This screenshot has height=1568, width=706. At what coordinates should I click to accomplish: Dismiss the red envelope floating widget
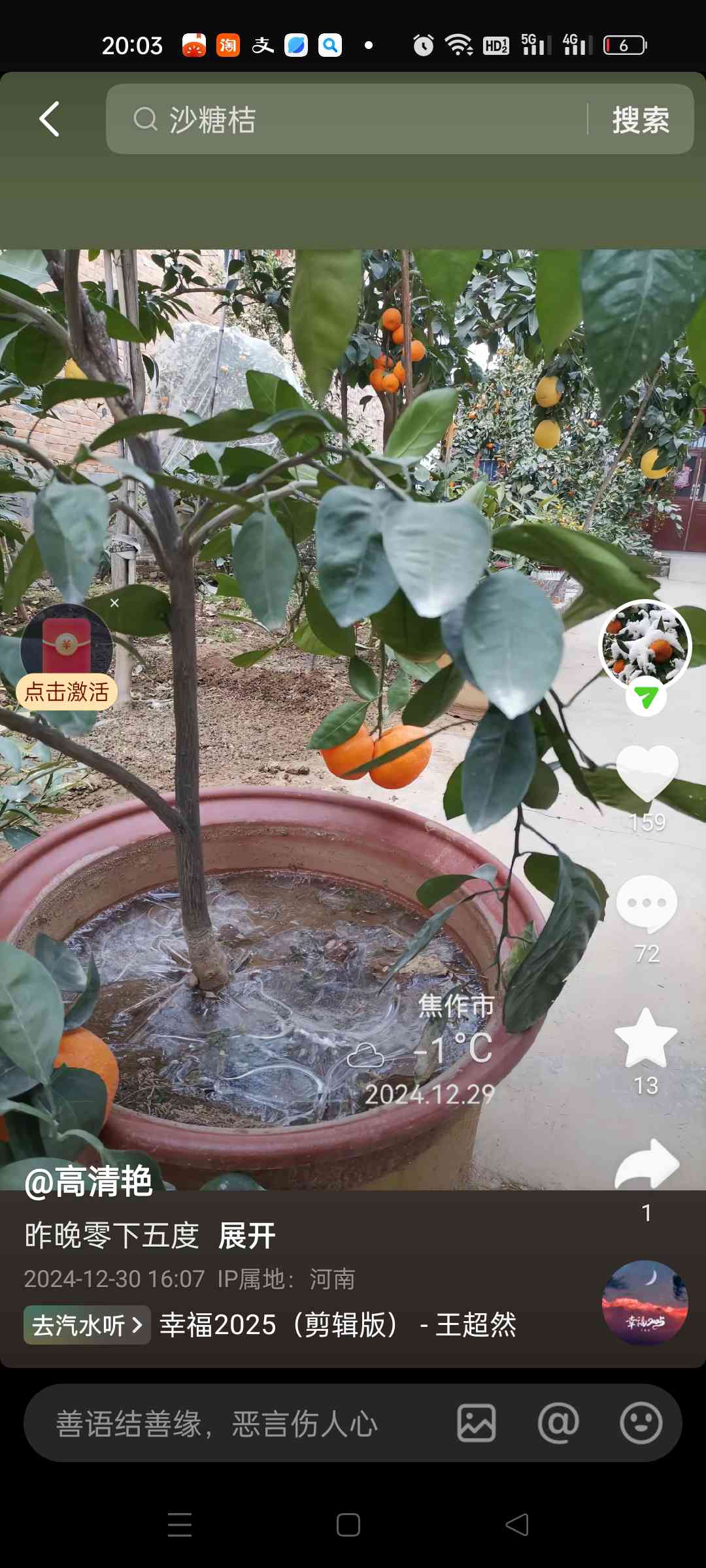coord(114,603)
